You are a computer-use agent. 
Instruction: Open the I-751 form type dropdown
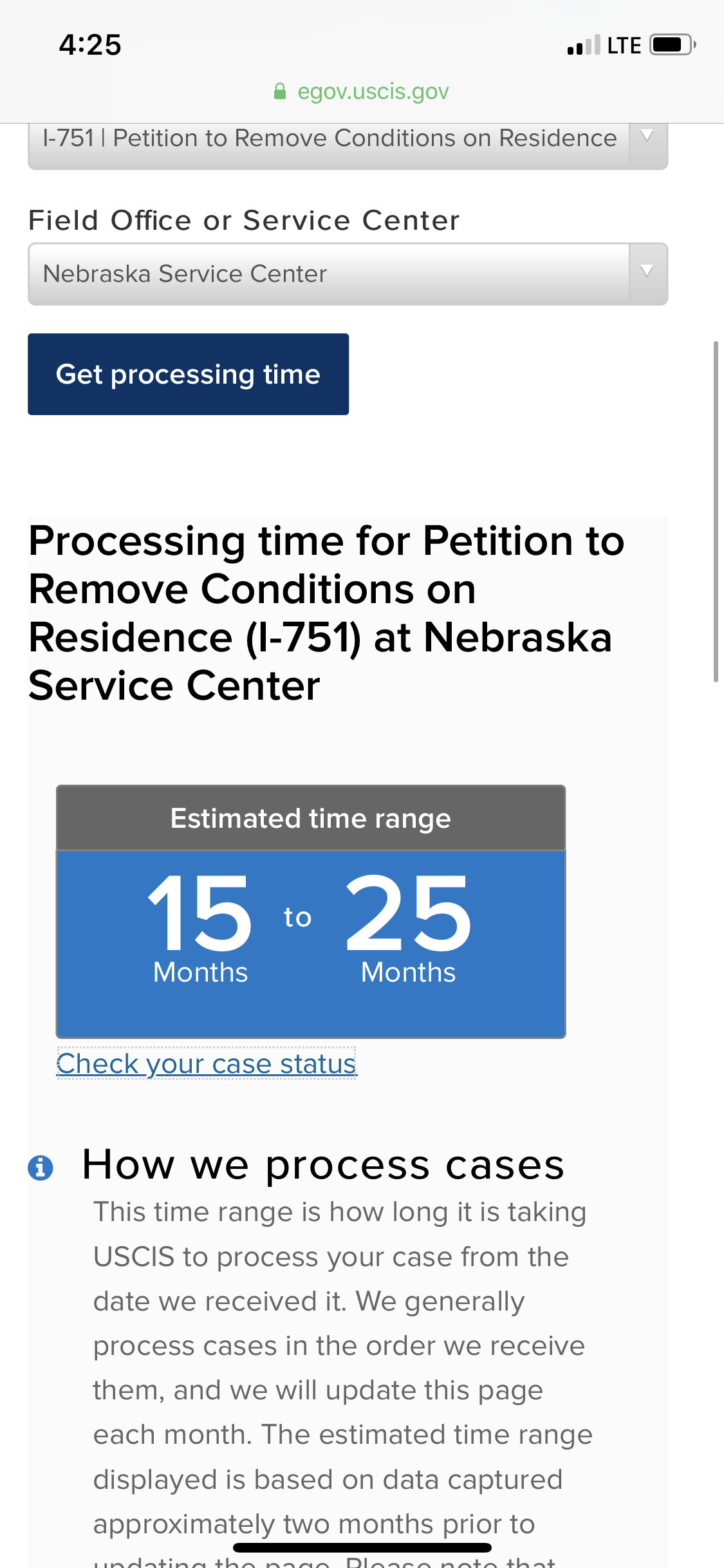tap(348, 145)
